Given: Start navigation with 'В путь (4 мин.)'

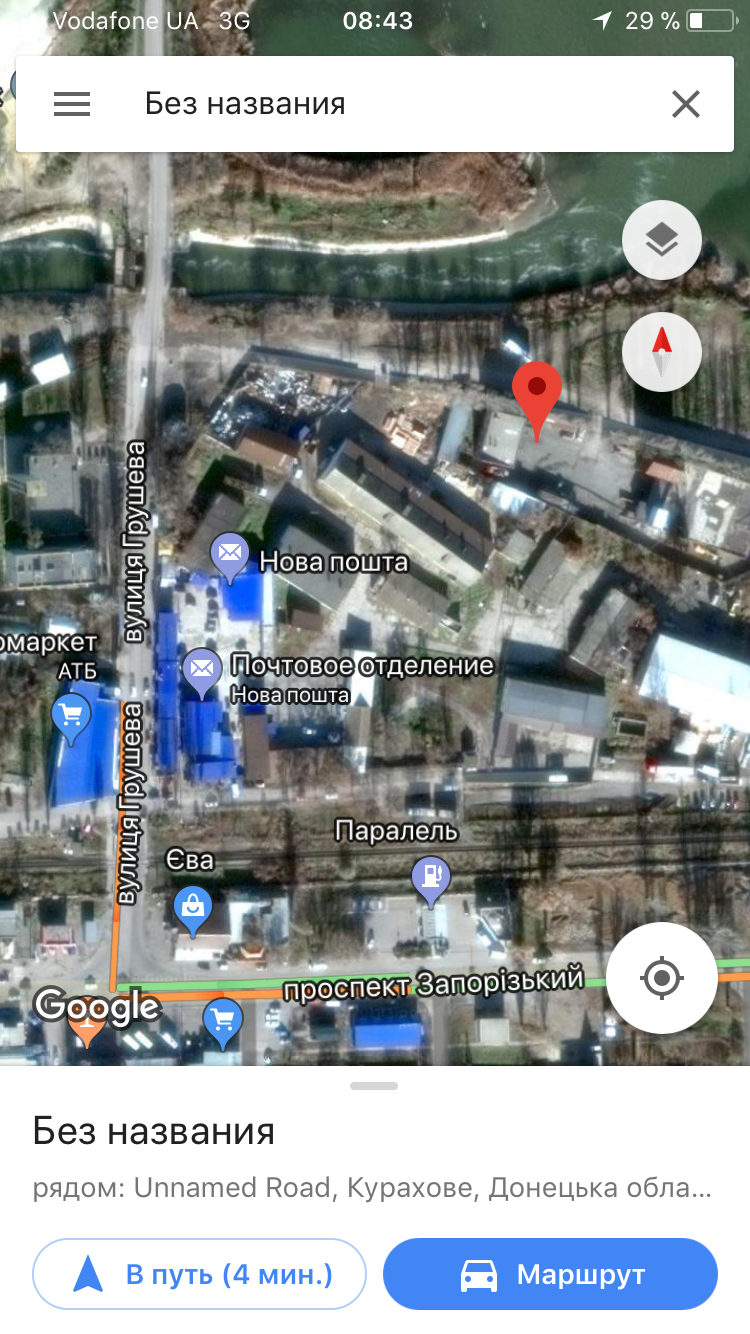Looking at the screenshot, I should (200, 1274).
